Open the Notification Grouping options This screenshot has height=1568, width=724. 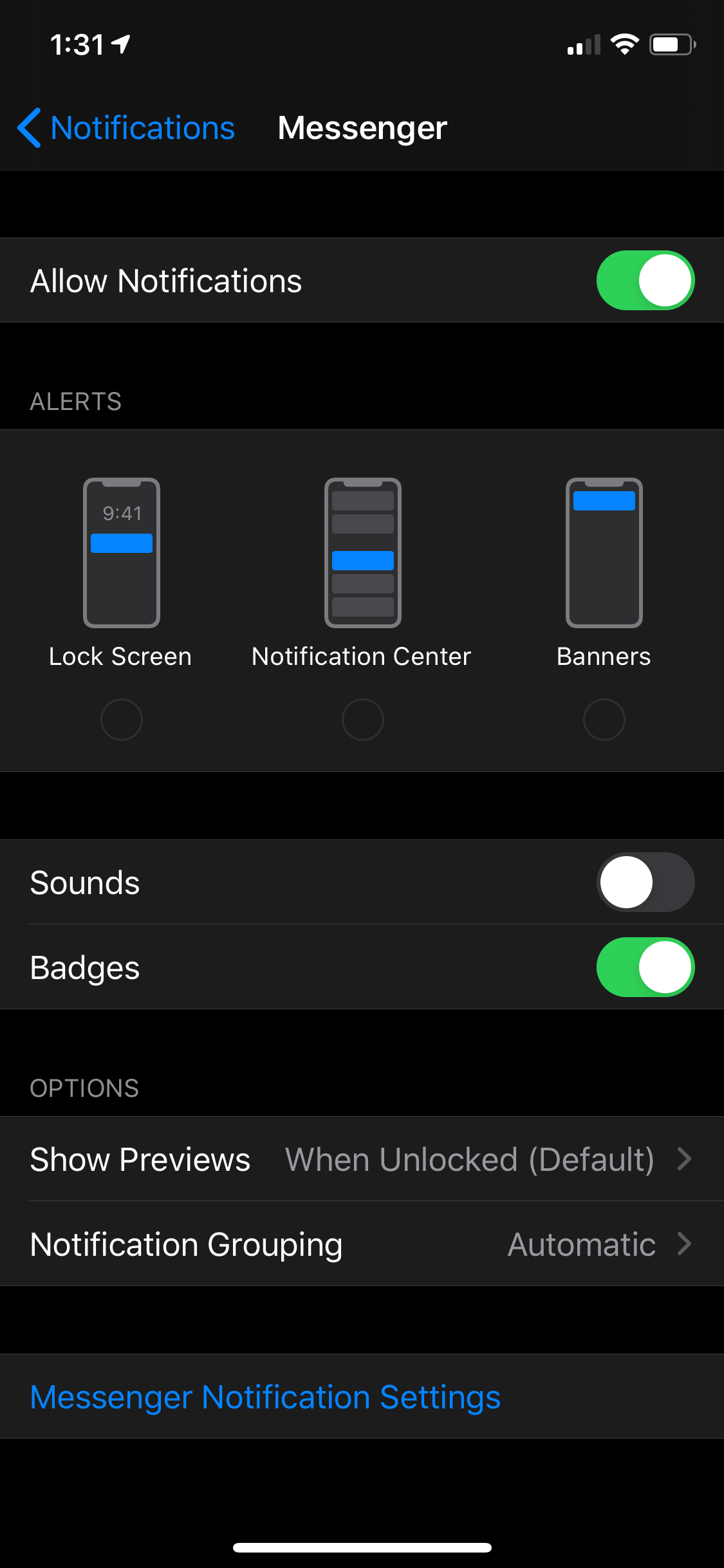(362, 1244)
